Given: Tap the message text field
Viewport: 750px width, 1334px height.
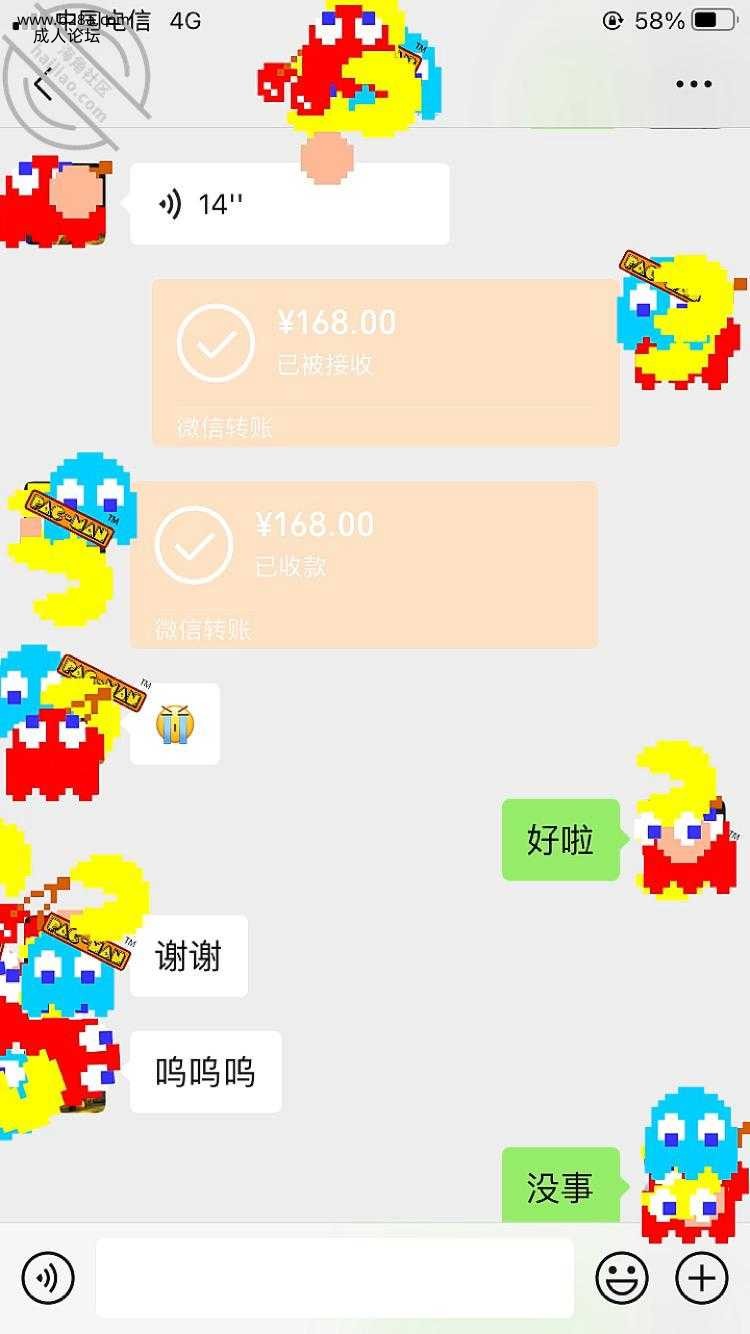Looking at the screenshot, I should point(334,1277).
